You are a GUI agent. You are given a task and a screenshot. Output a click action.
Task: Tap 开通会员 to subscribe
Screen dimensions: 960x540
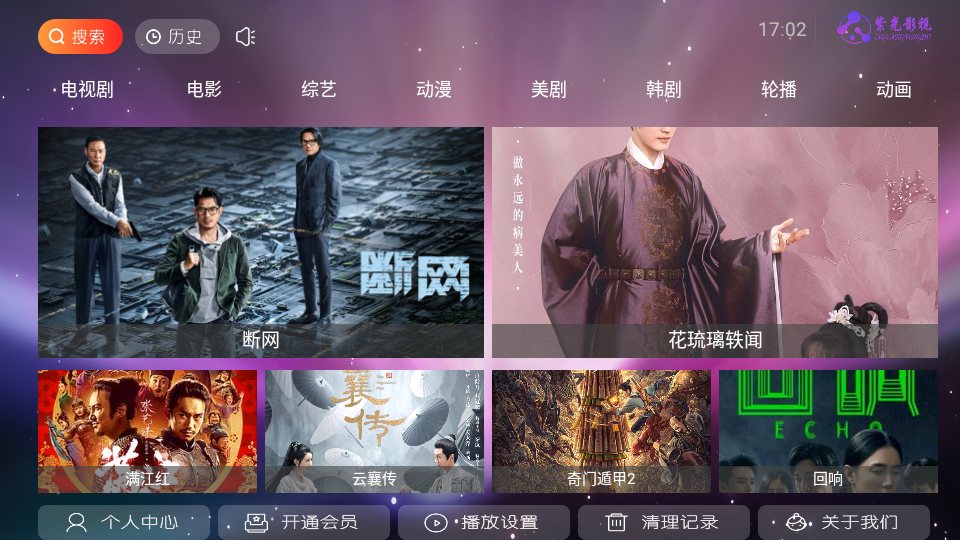point(304,522)
